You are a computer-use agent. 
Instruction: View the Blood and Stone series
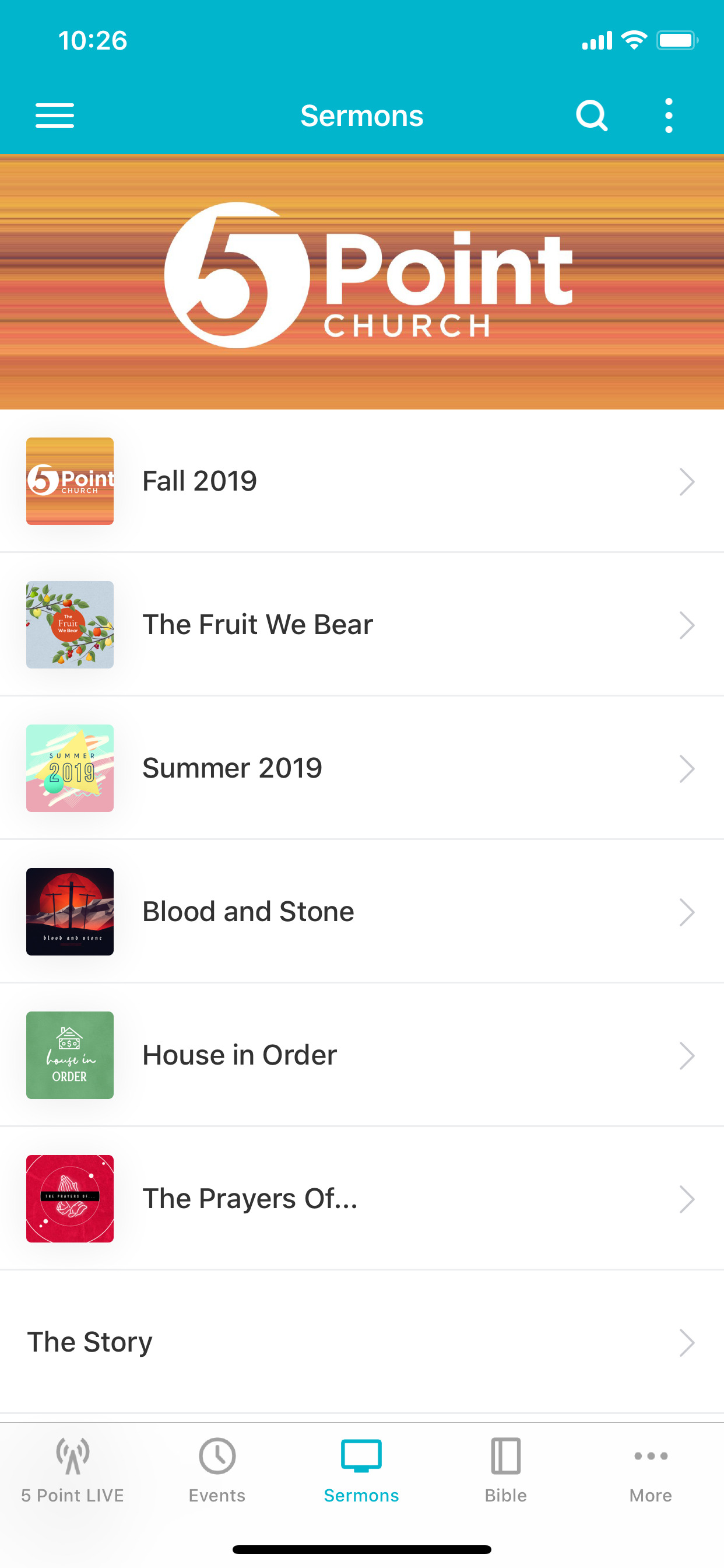coord(362,912)
